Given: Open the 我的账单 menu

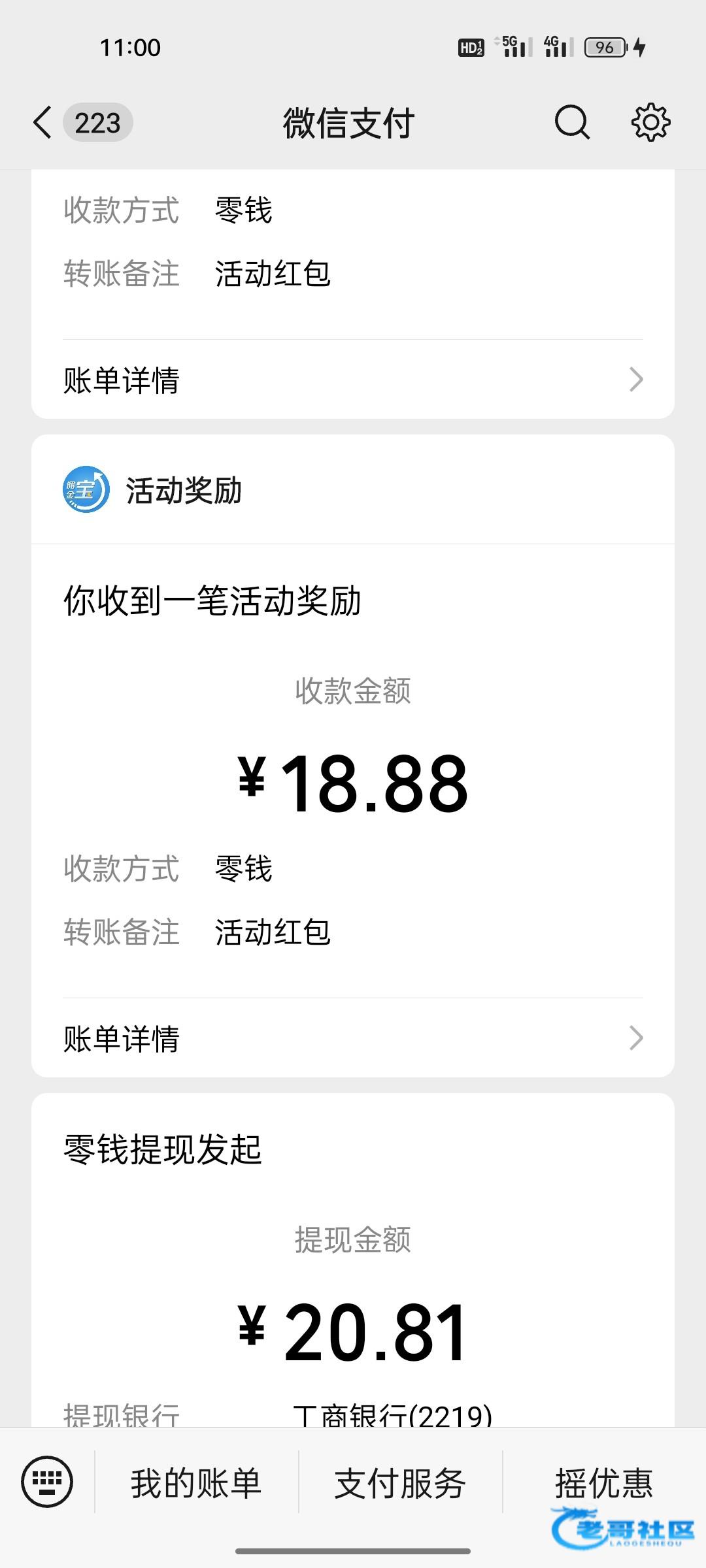Looking at the screenshot, I should (x=196, y=1483).
